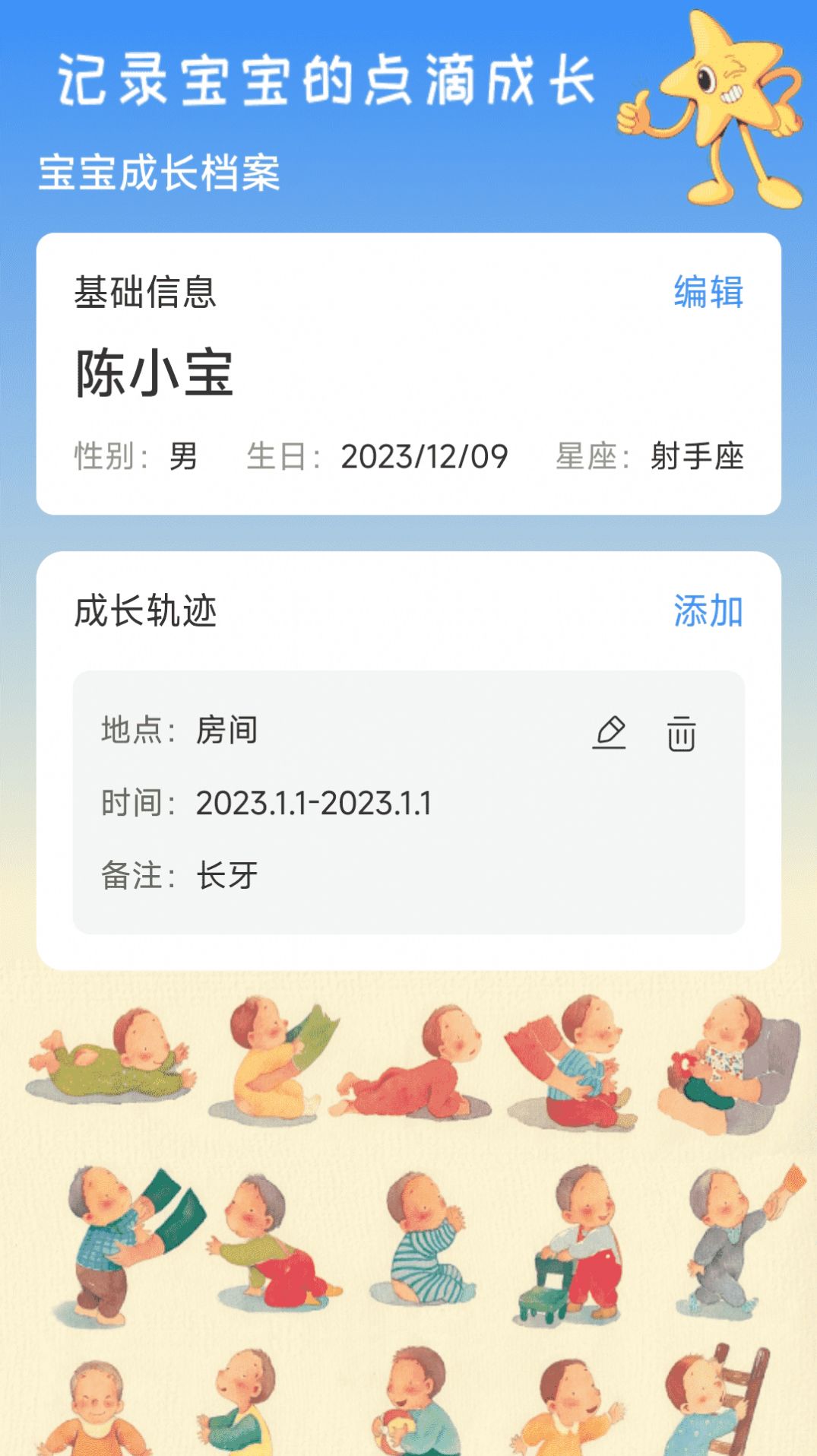This screenshot has width=817, height=1456.
Task: Click the gender value 男
Action: (x=182, y=455)
